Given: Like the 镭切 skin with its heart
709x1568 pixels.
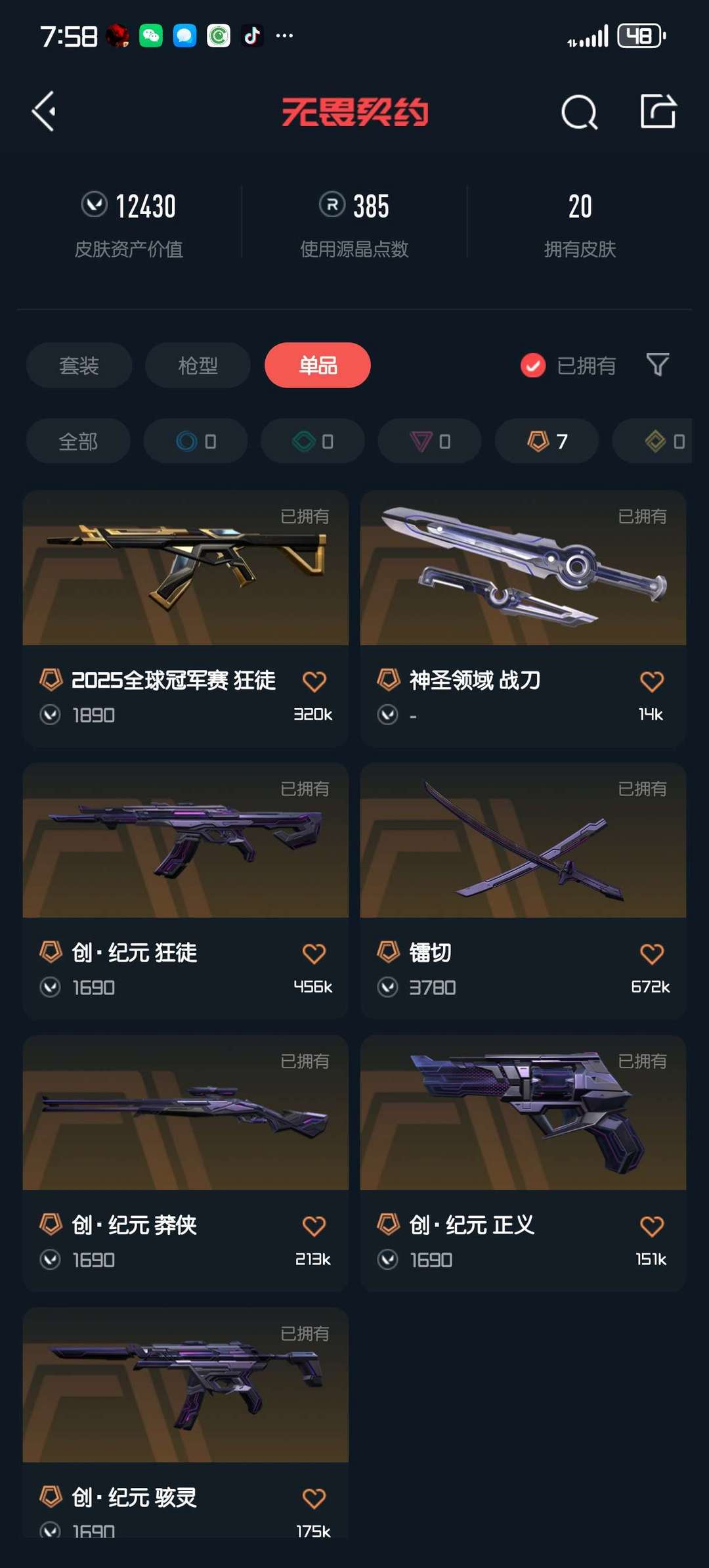Looking at the screenshot, I should click(652, 954).
